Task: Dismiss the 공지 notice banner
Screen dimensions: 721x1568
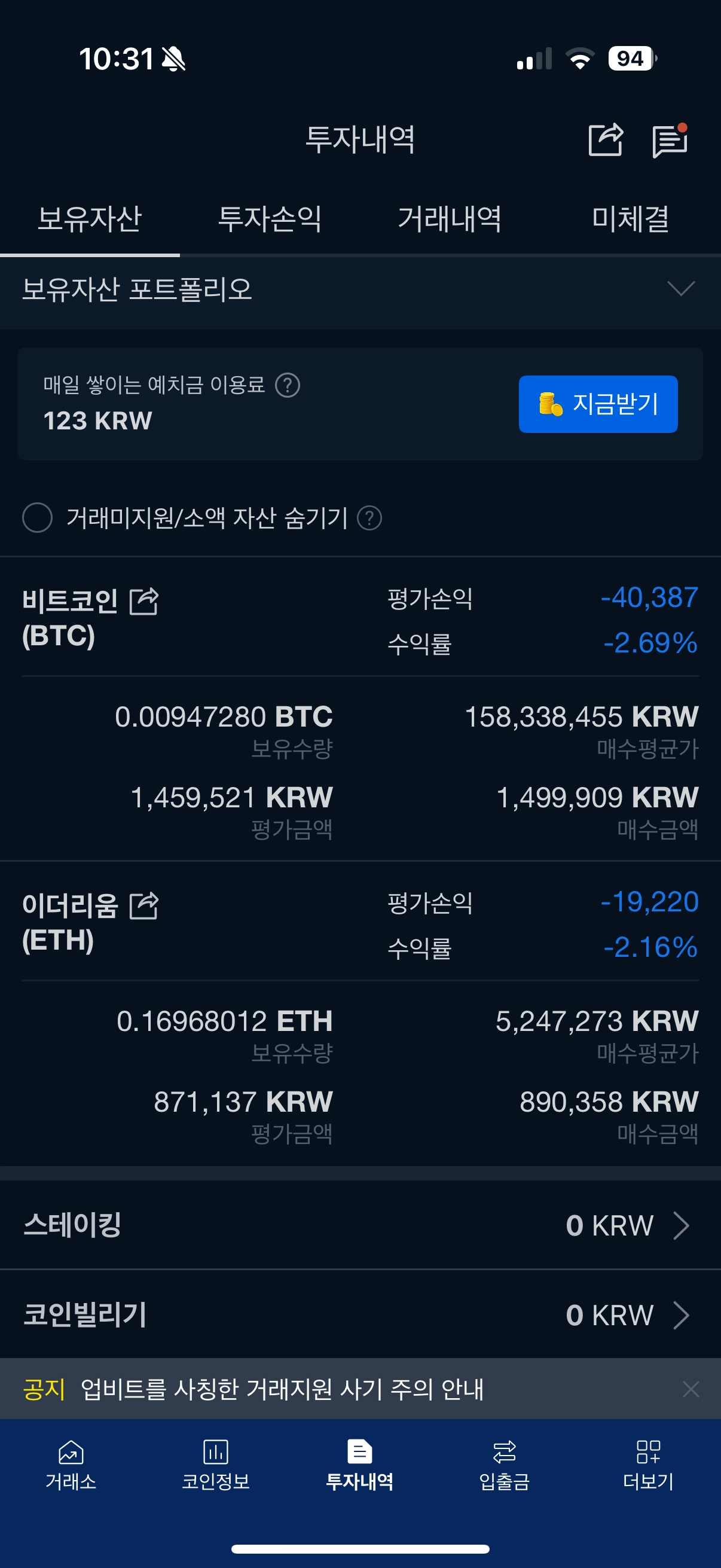Action: point(691,1390)
